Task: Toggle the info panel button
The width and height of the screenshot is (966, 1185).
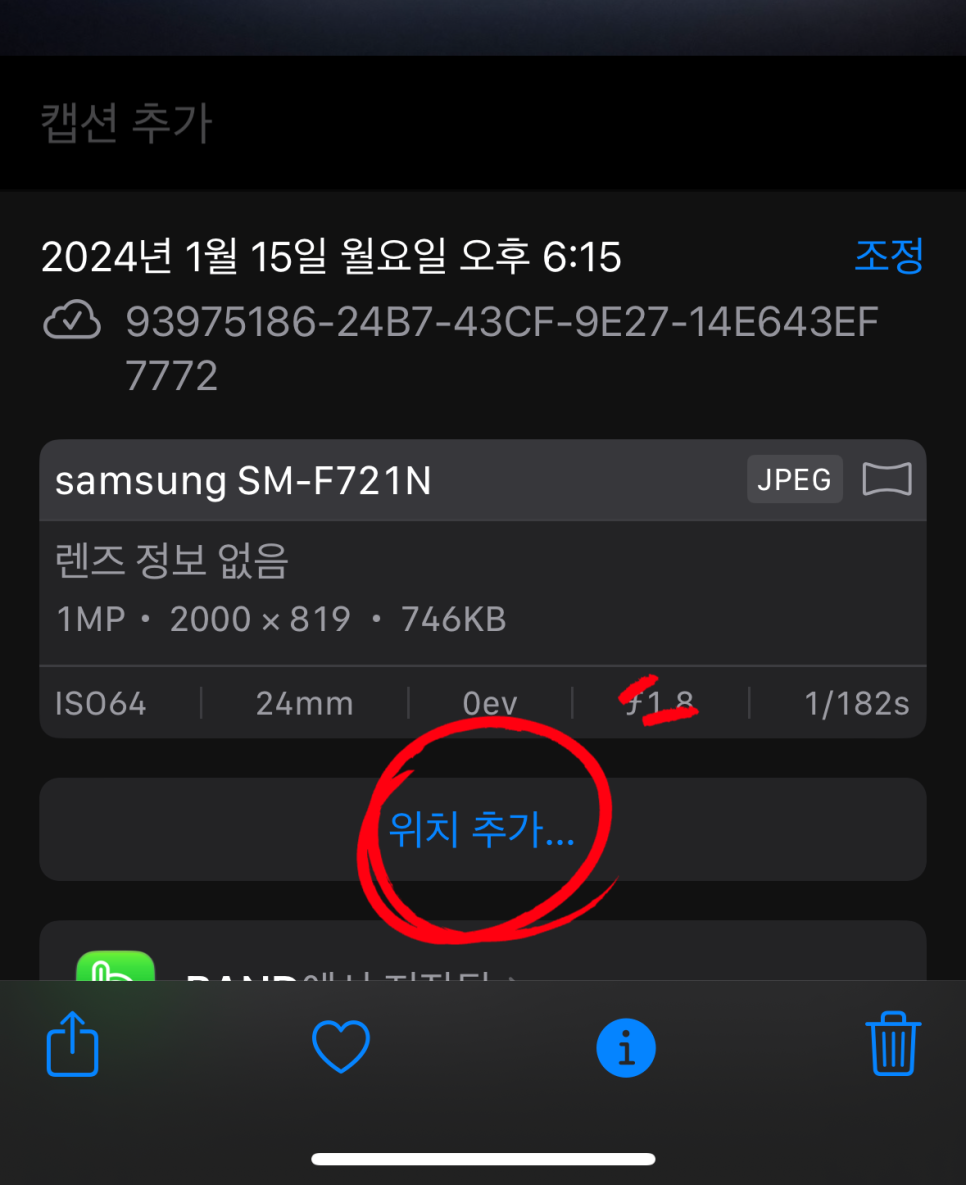Action: 626,1048
